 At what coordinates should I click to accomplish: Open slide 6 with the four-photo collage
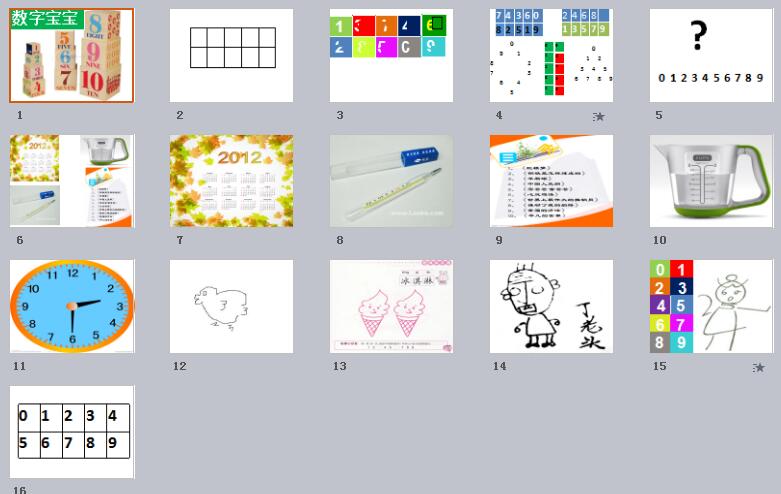(x=71, y=181)
